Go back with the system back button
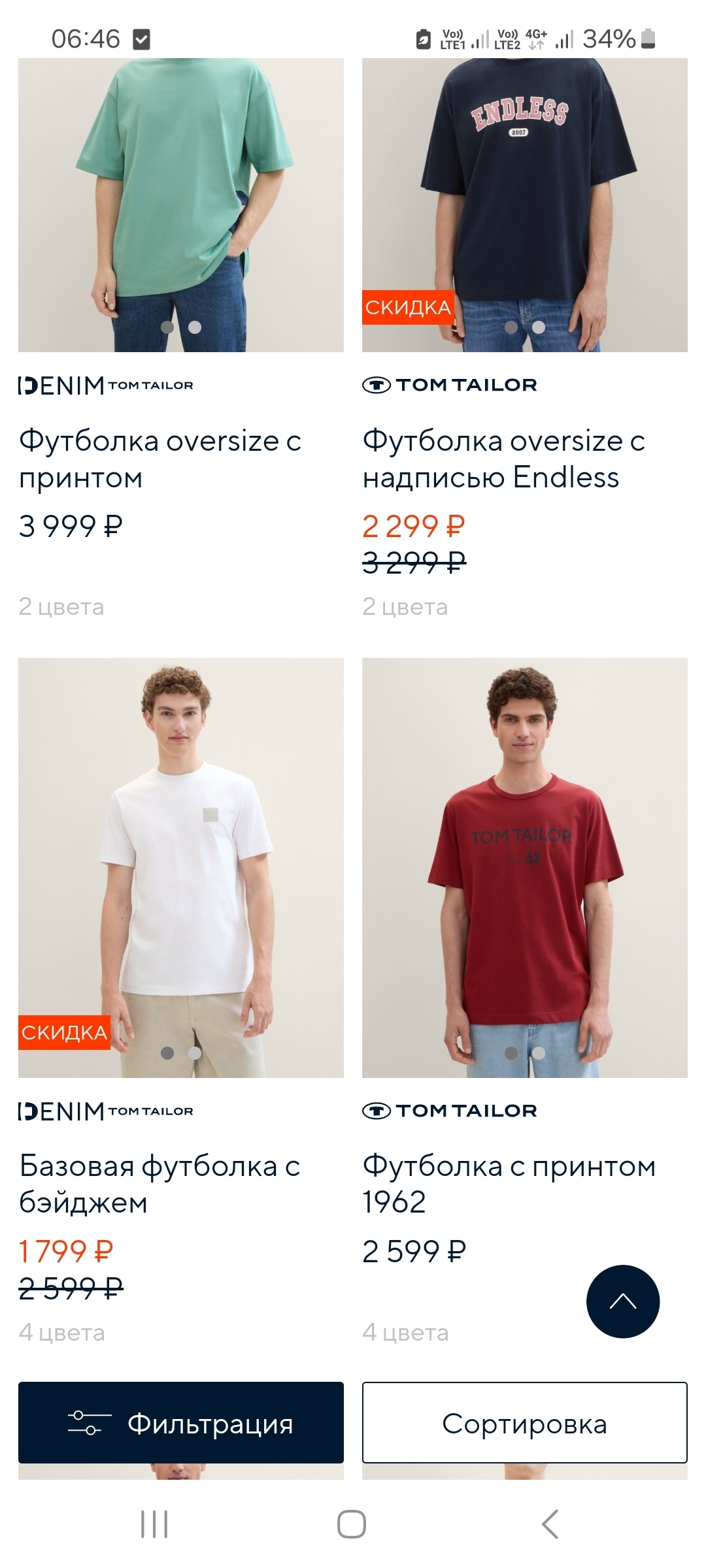706x1568 pixels. [550, 1524]
